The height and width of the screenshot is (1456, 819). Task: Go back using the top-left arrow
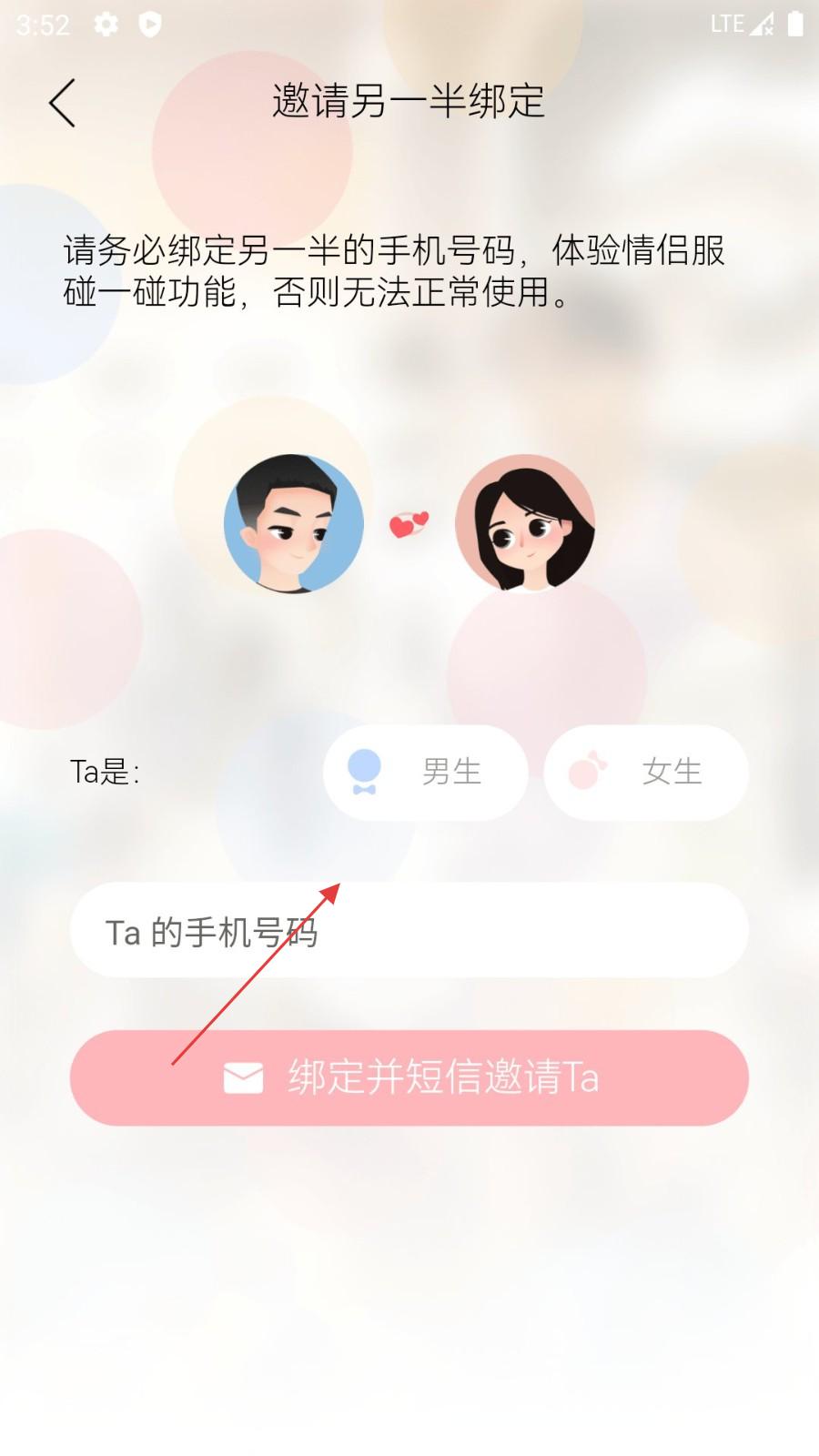point(62,103)
